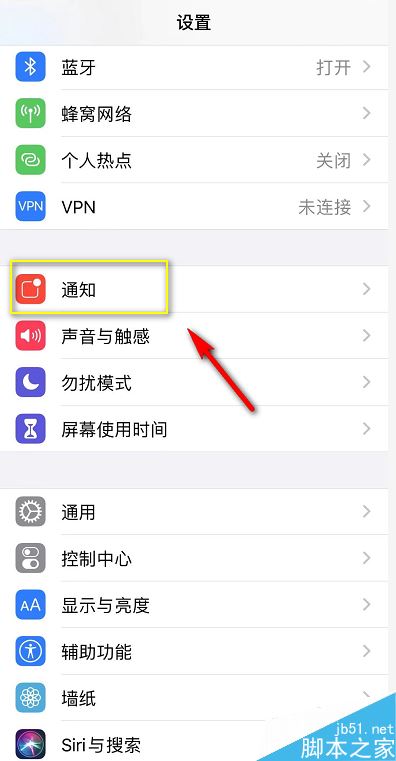The height and width of the screenshot is (761, 396).
Task: Open 辅助功能 accessibility settings
Action: pyautogui.click(x=194, y=651)
